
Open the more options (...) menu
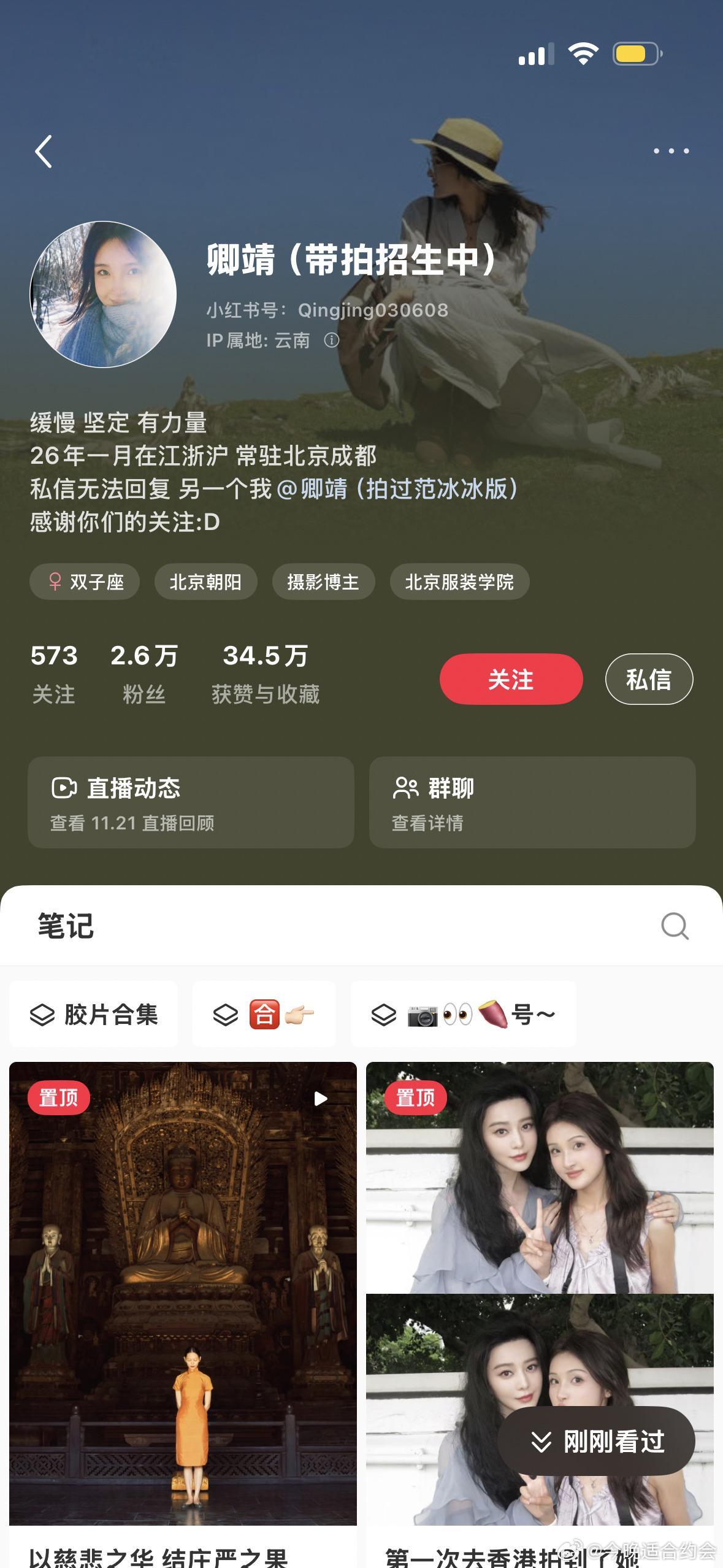(671, 152)
